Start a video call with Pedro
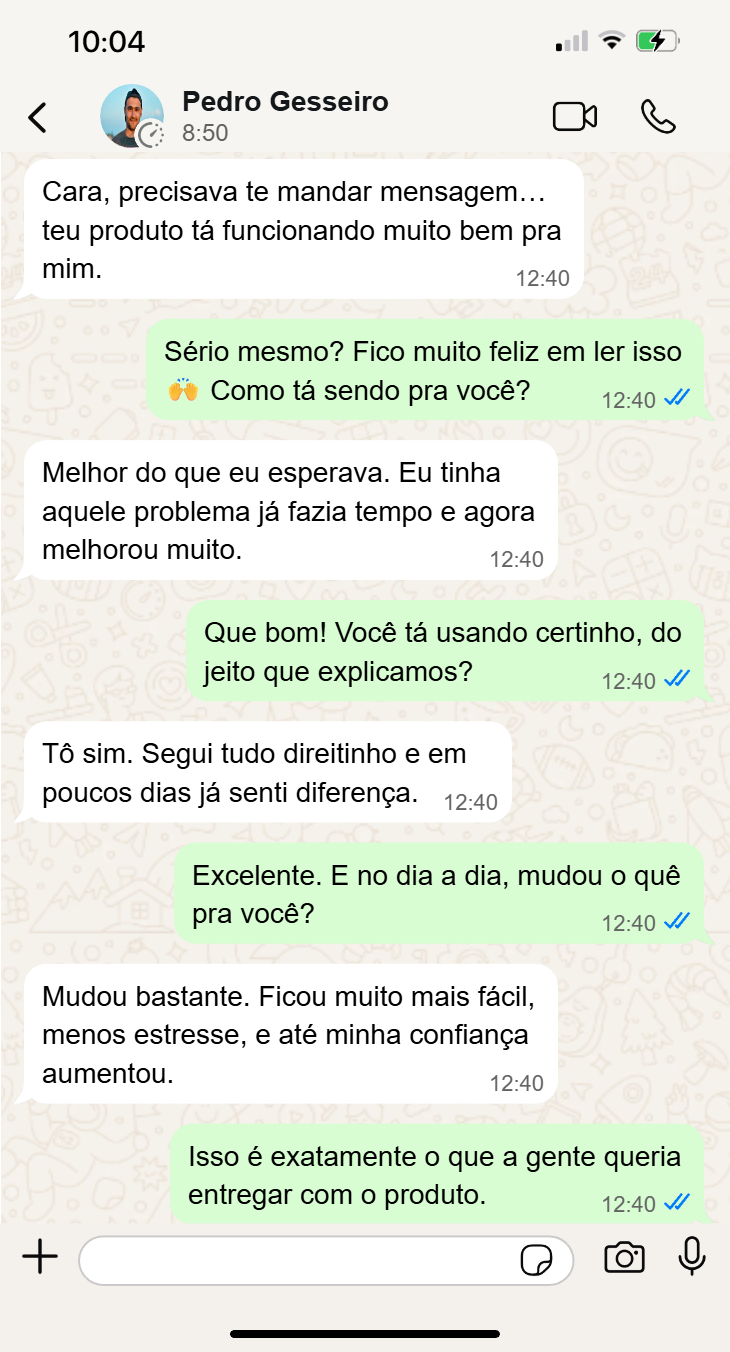730x1352 pixels. (x=575, y=117)
